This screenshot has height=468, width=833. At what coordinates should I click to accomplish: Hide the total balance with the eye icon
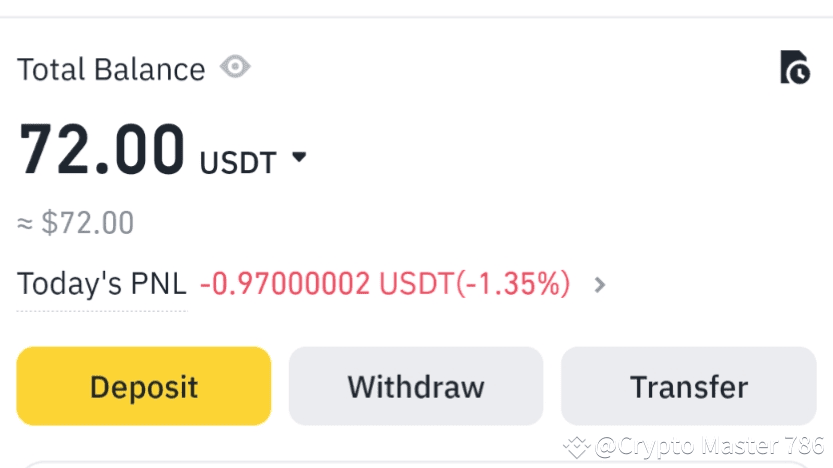pos(235,68)
